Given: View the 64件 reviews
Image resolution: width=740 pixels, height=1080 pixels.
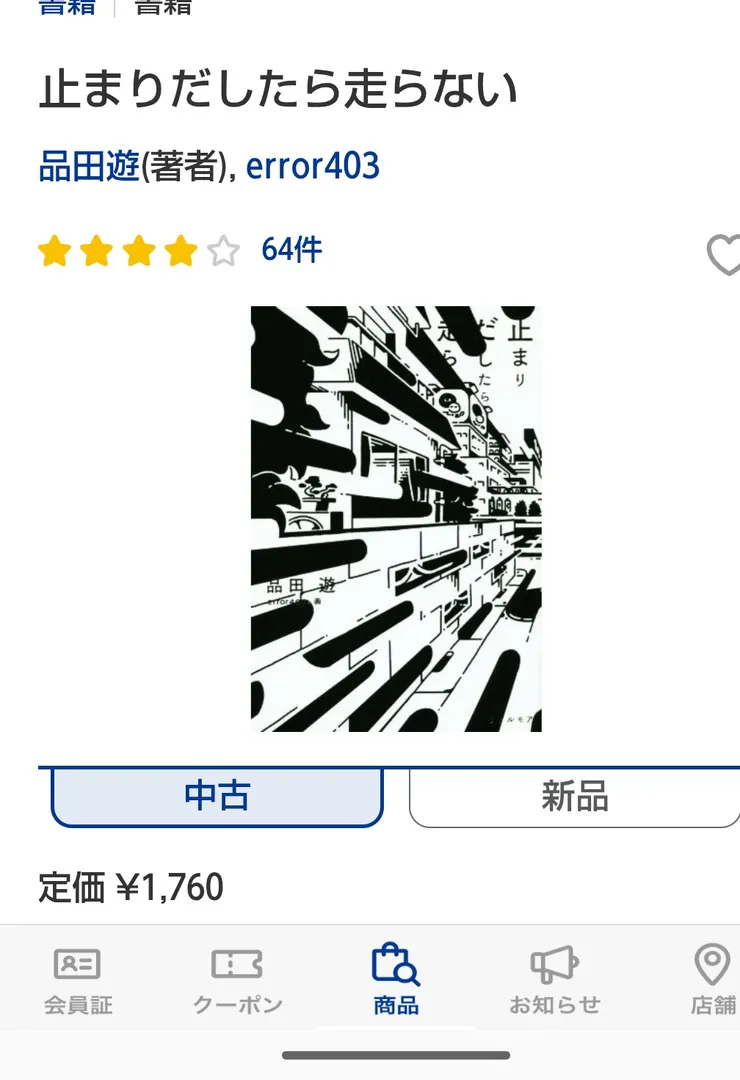Looking at the screenshot, I should tap(291, 250).
